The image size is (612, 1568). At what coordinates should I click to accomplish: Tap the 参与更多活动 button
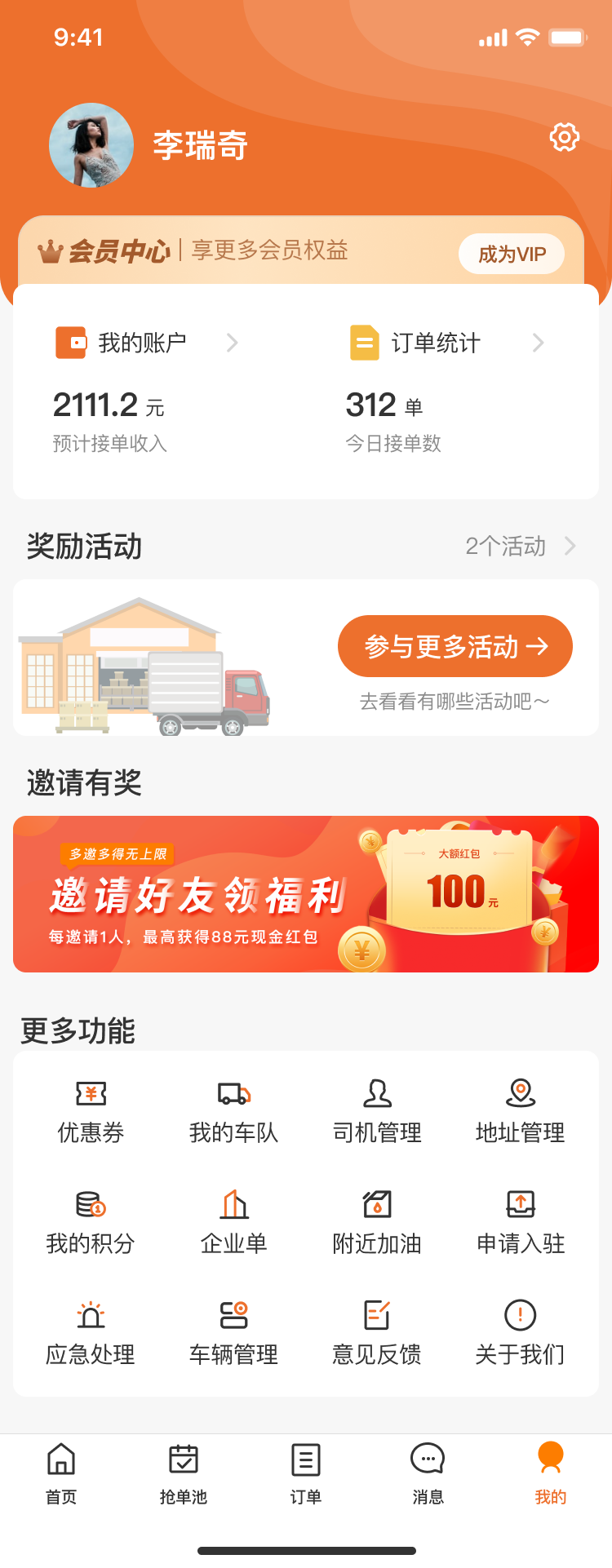point(455,646)
